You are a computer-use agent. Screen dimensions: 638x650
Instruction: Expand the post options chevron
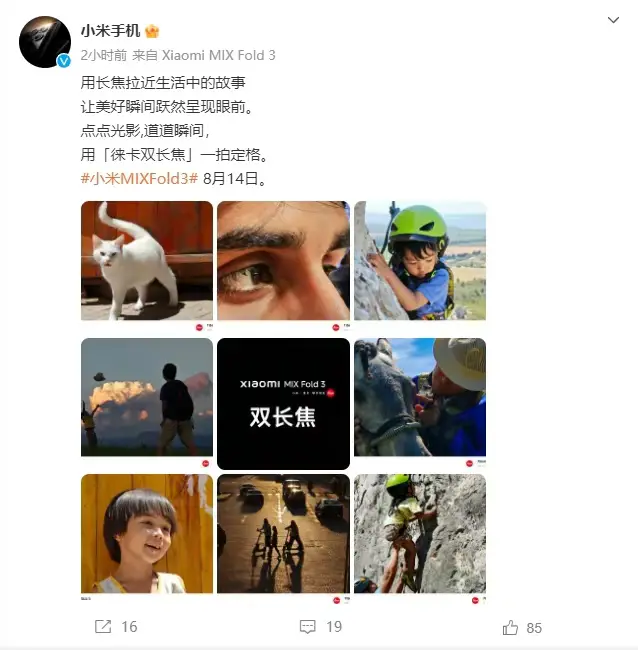[x=614, y=20]
